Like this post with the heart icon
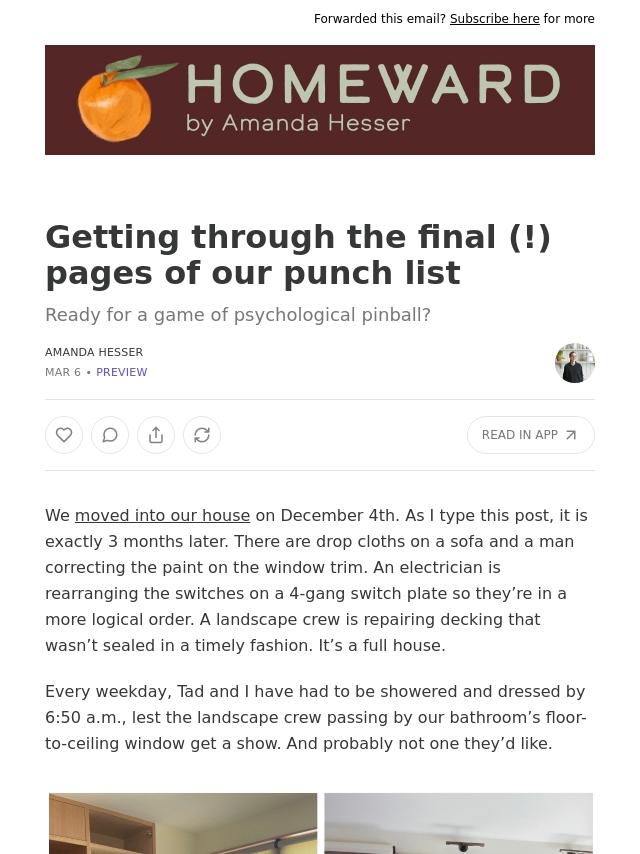 point(64,435)
